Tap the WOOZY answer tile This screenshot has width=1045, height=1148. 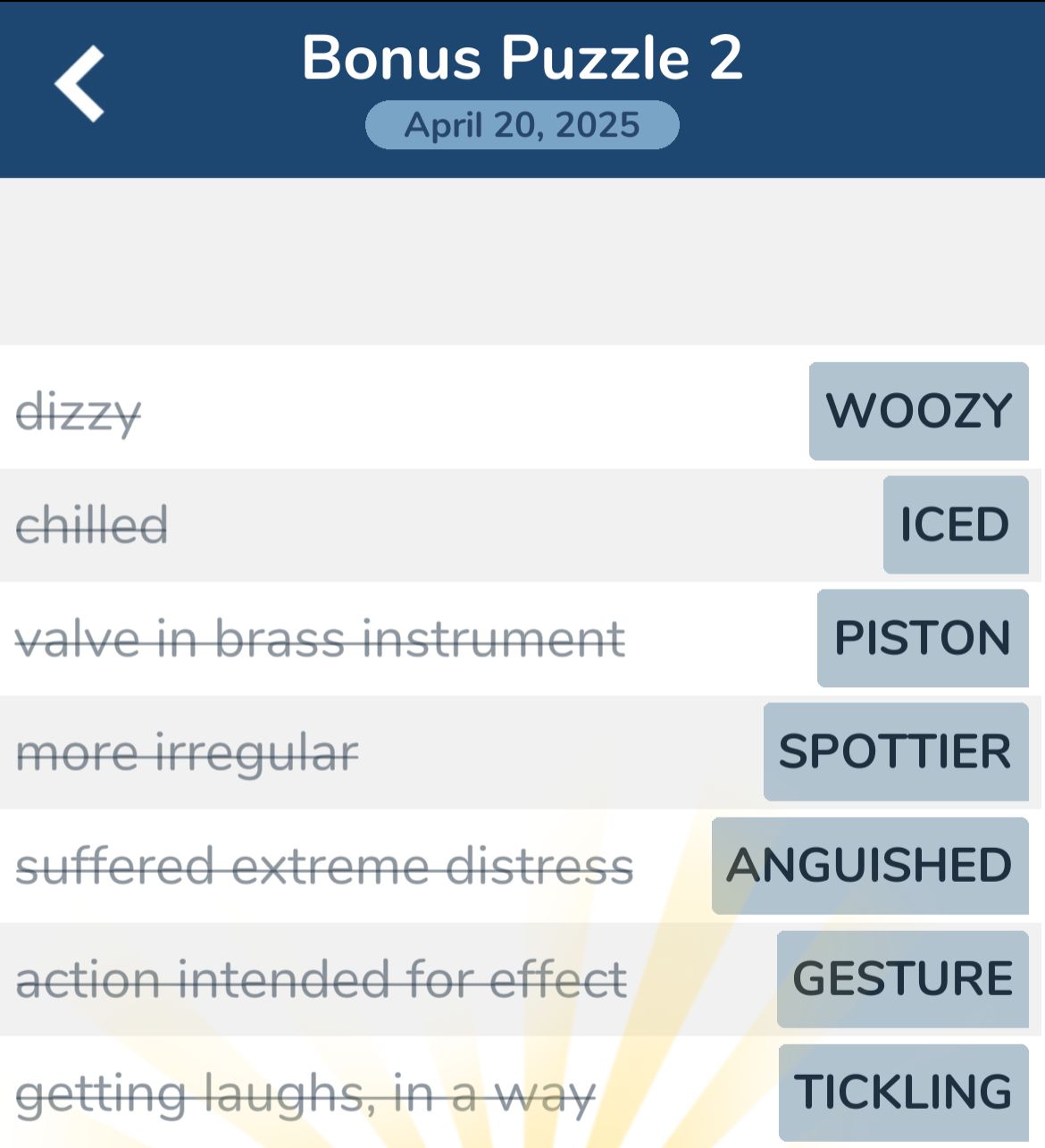click(918, 411)
